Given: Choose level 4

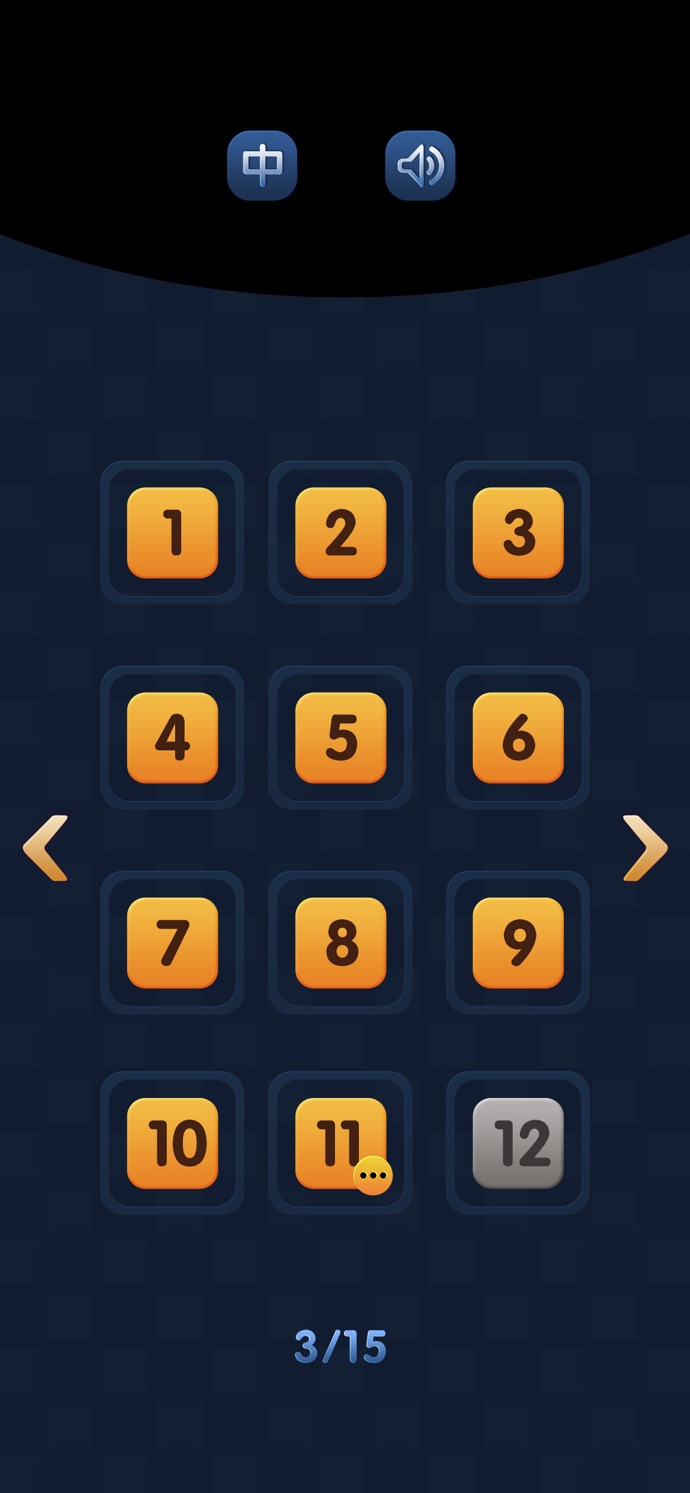Looking at the screenshot, I should (172, 737).
